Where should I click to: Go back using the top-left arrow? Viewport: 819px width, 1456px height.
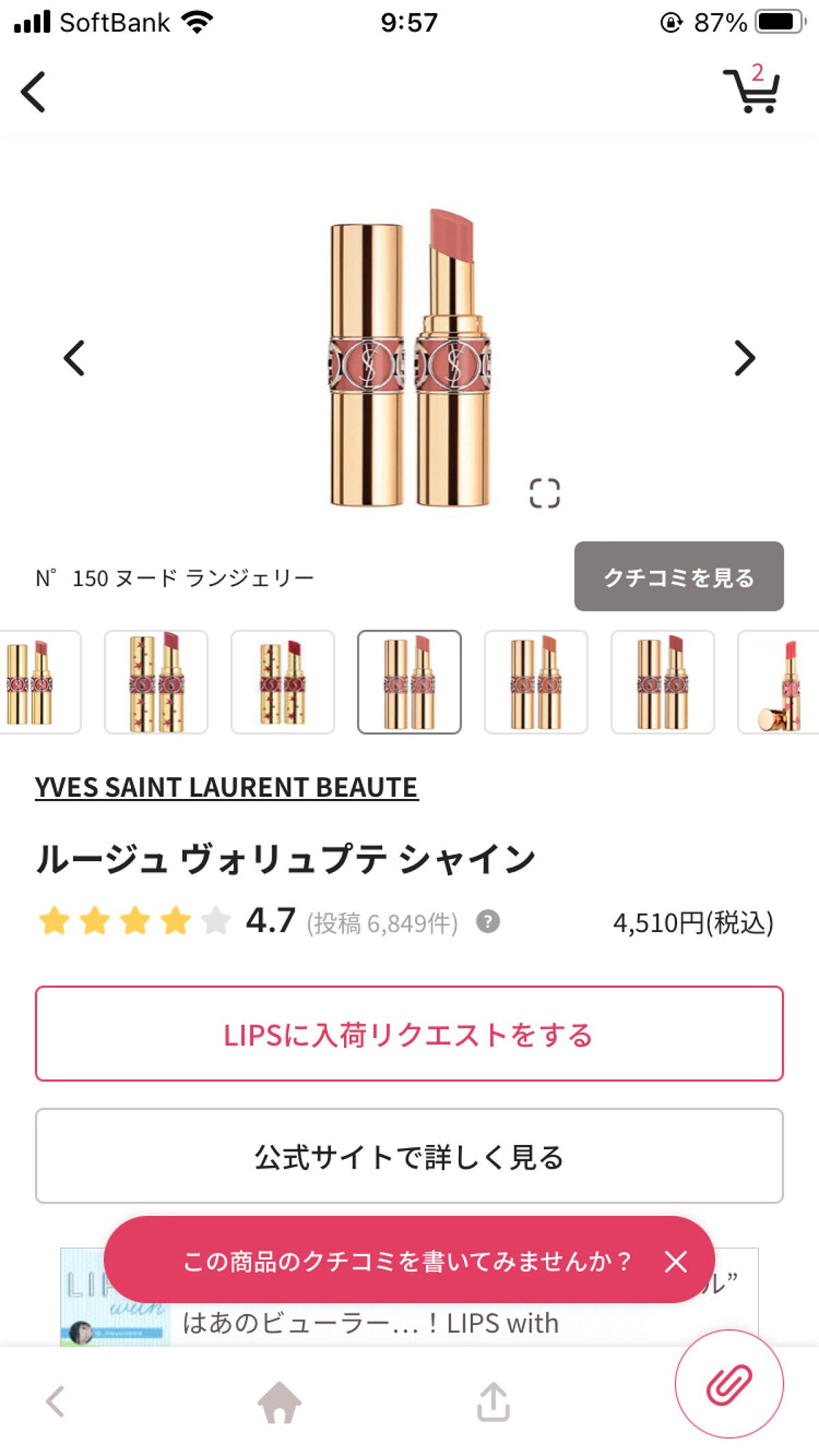coord(33,91)
